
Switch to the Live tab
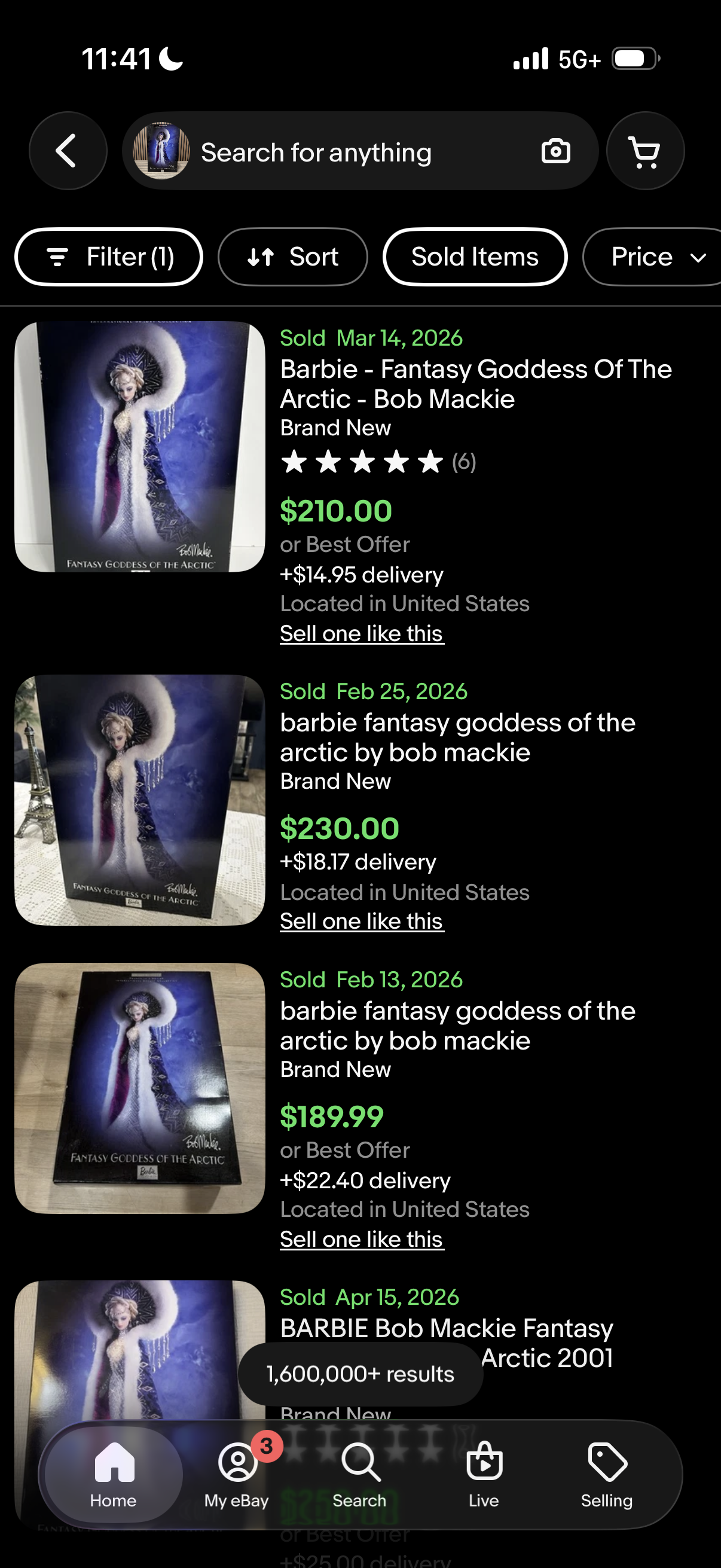click(x=484, y=1474)
